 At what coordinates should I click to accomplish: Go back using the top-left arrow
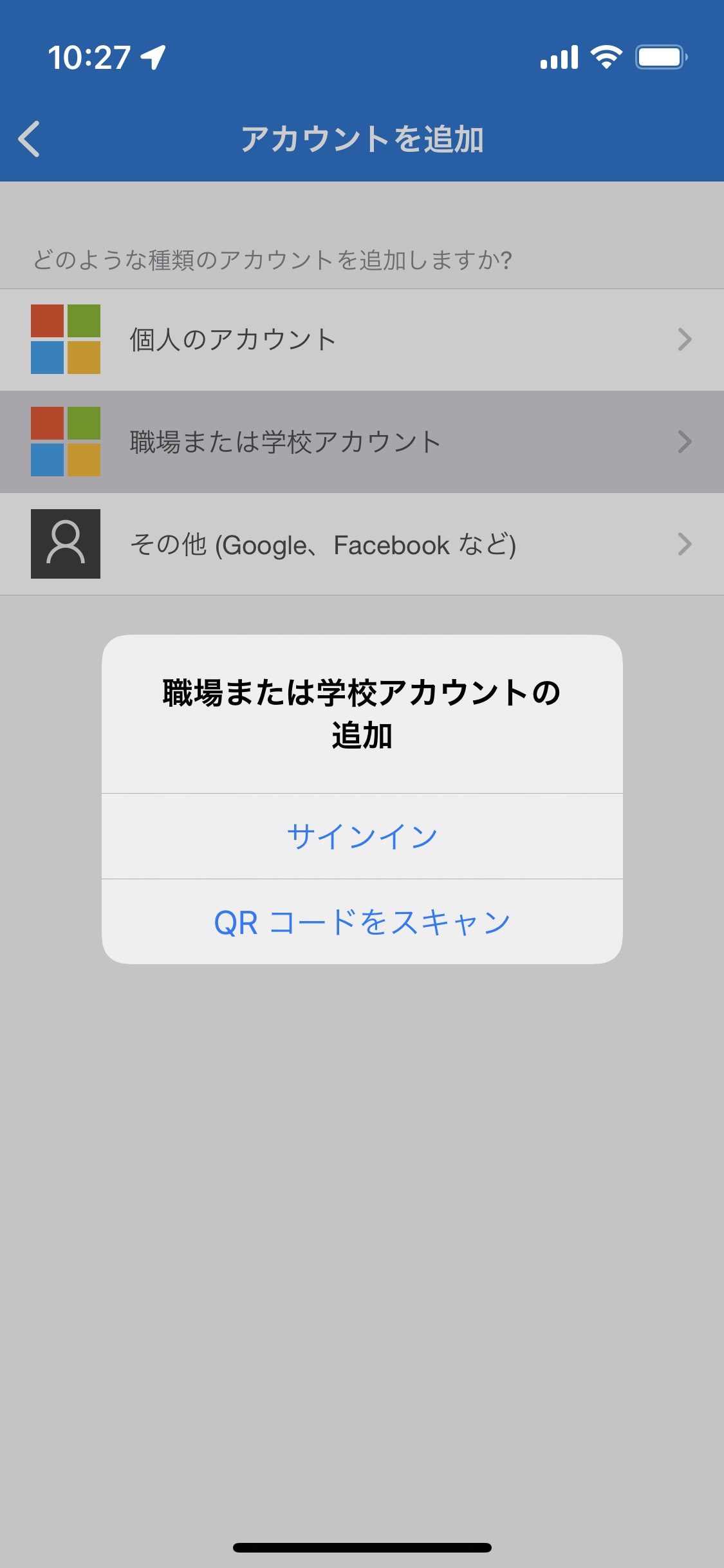tap(30, 138)
